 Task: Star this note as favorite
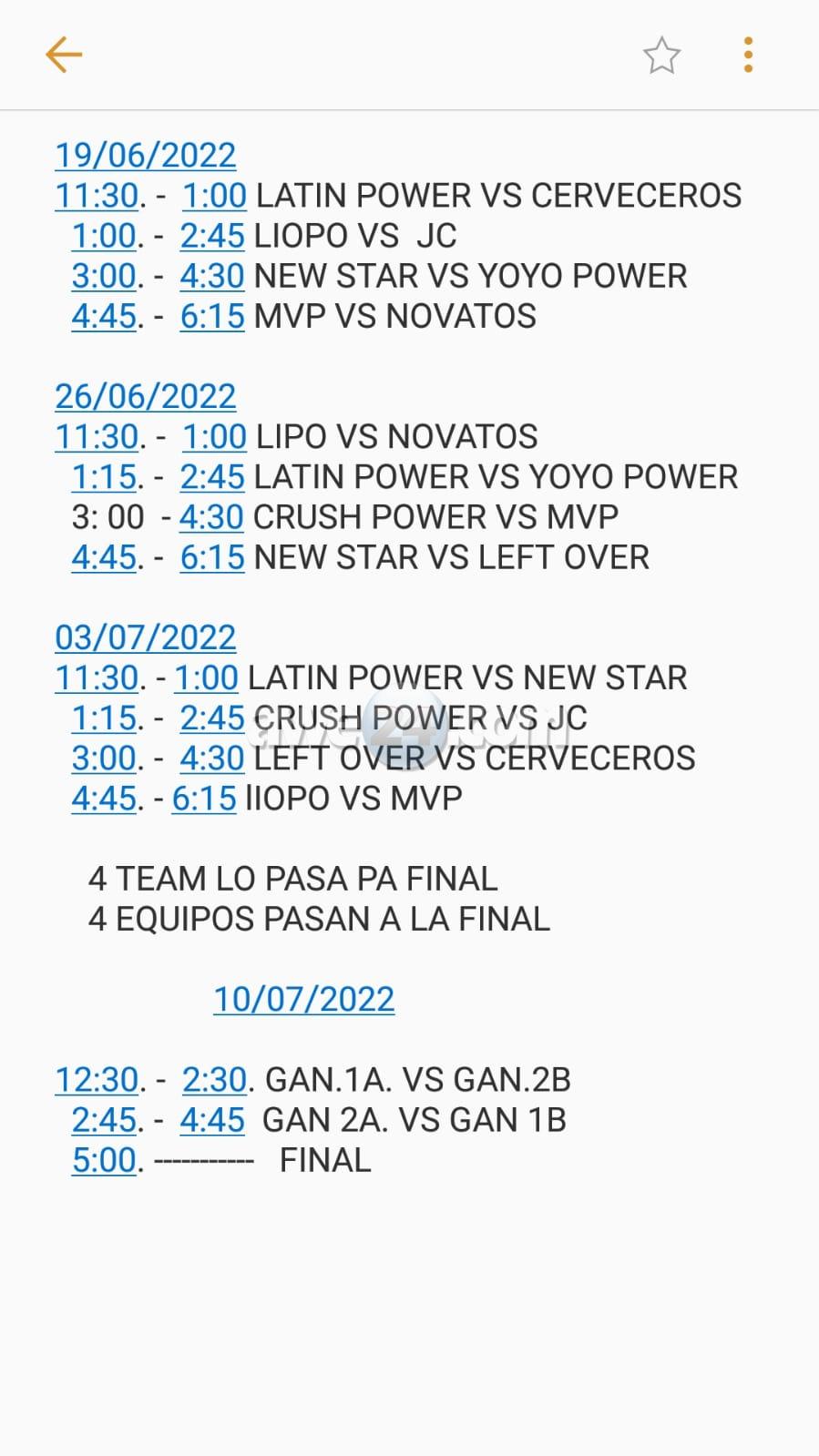pyautogui.click(x=661, y=56)
